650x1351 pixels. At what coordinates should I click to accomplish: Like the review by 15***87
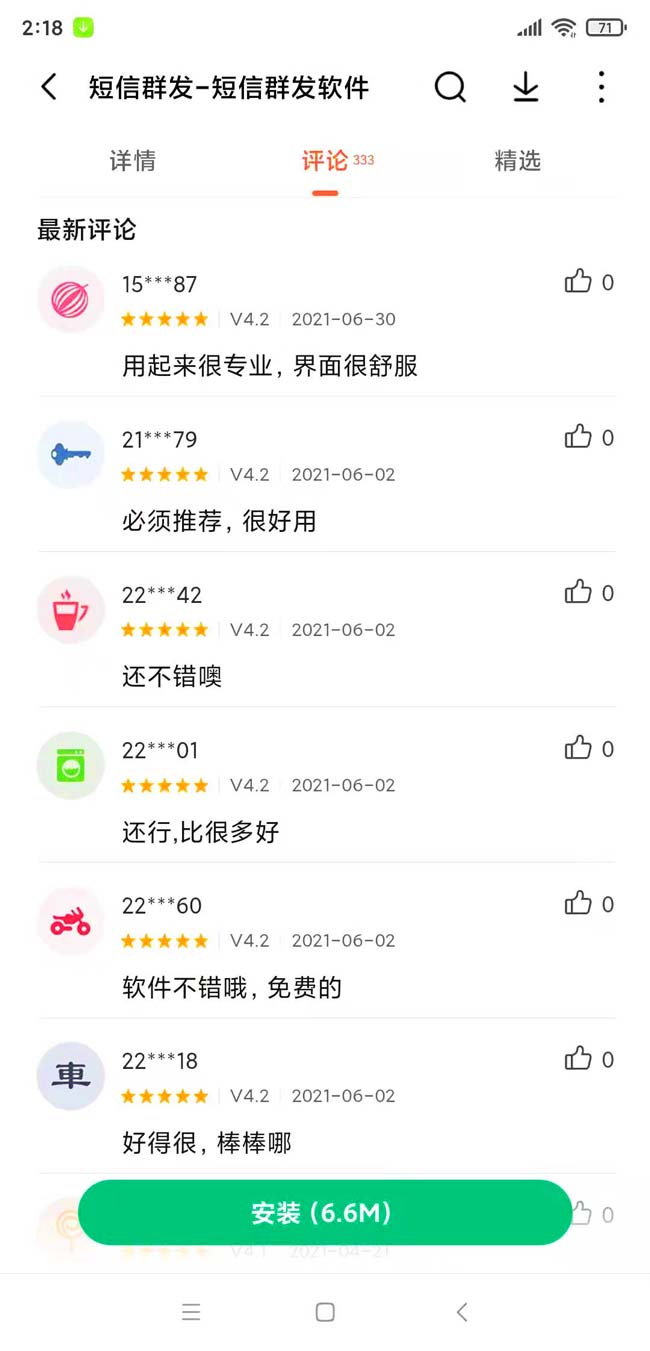[x=579, y=282]
